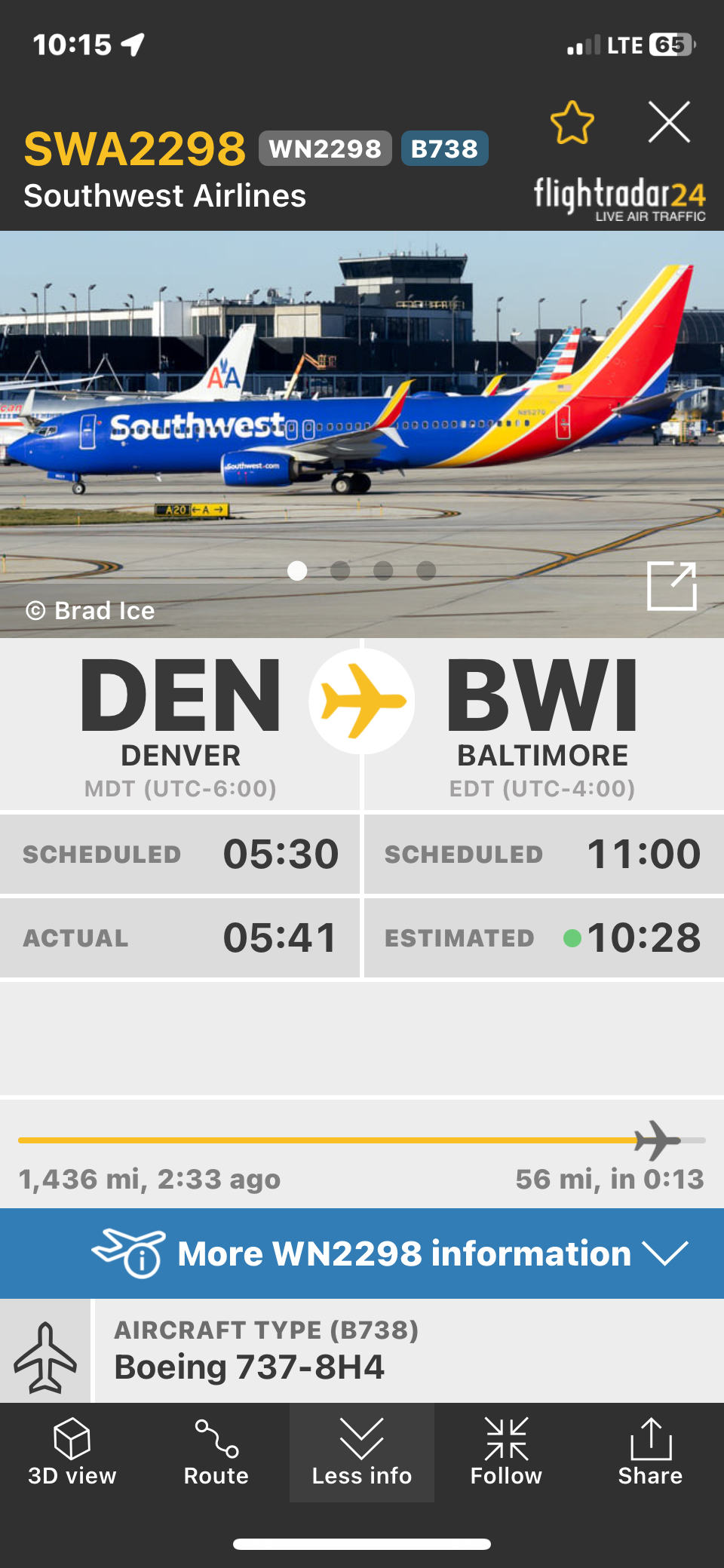Open the 3D view
The width and height of the screenshot is (724, 1568).
[x=72, y=1452]
